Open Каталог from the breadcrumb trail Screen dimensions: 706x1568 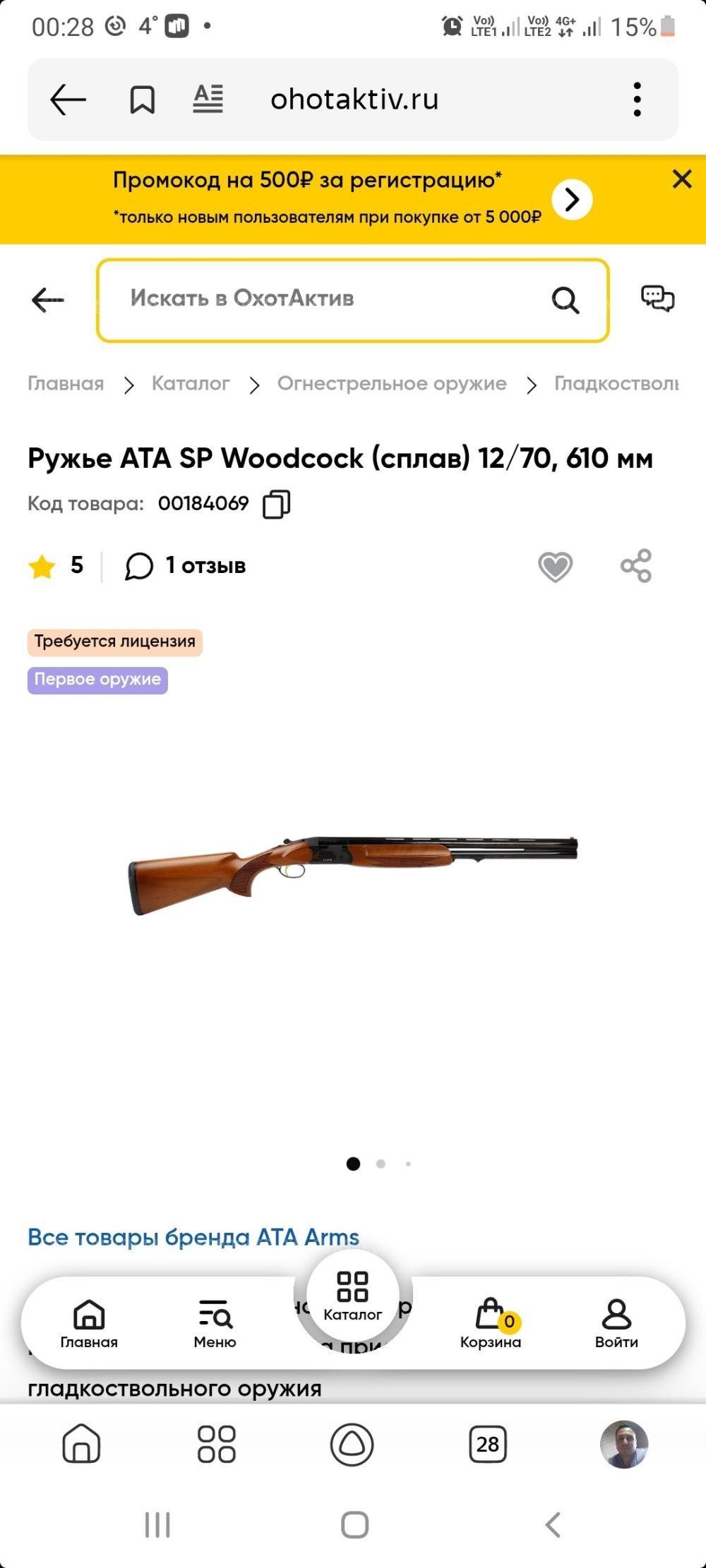click(x=190, y=383)
